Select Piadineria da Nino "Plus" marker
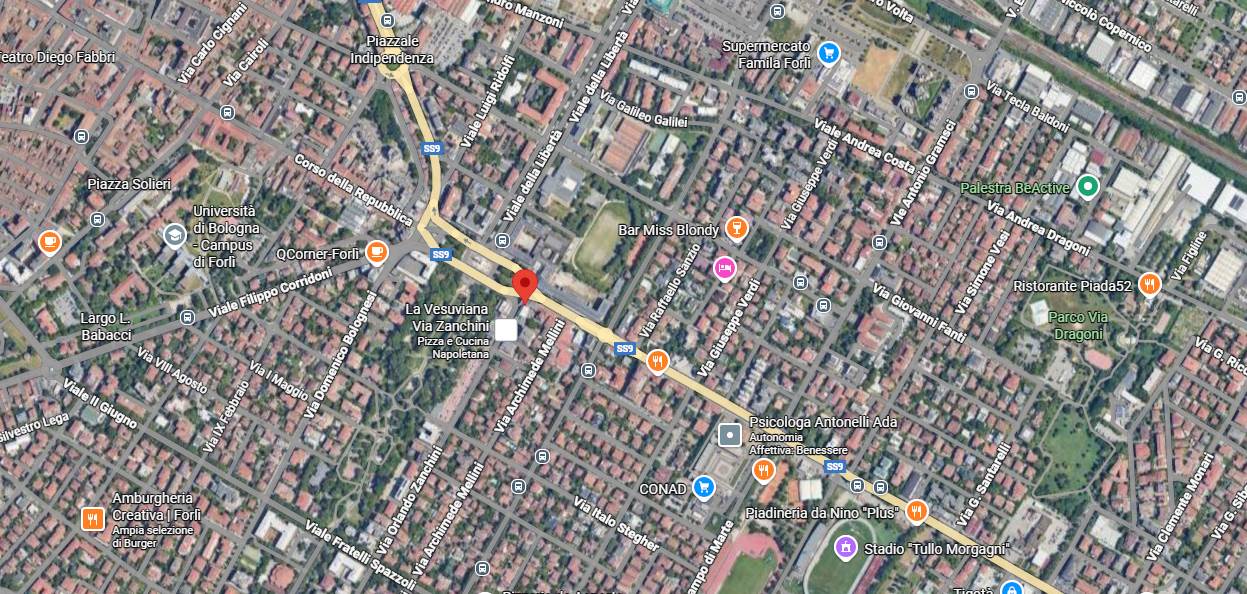The width and height of the screenshot is (1247, 594). pyautogui.click(x=916, y=512)
